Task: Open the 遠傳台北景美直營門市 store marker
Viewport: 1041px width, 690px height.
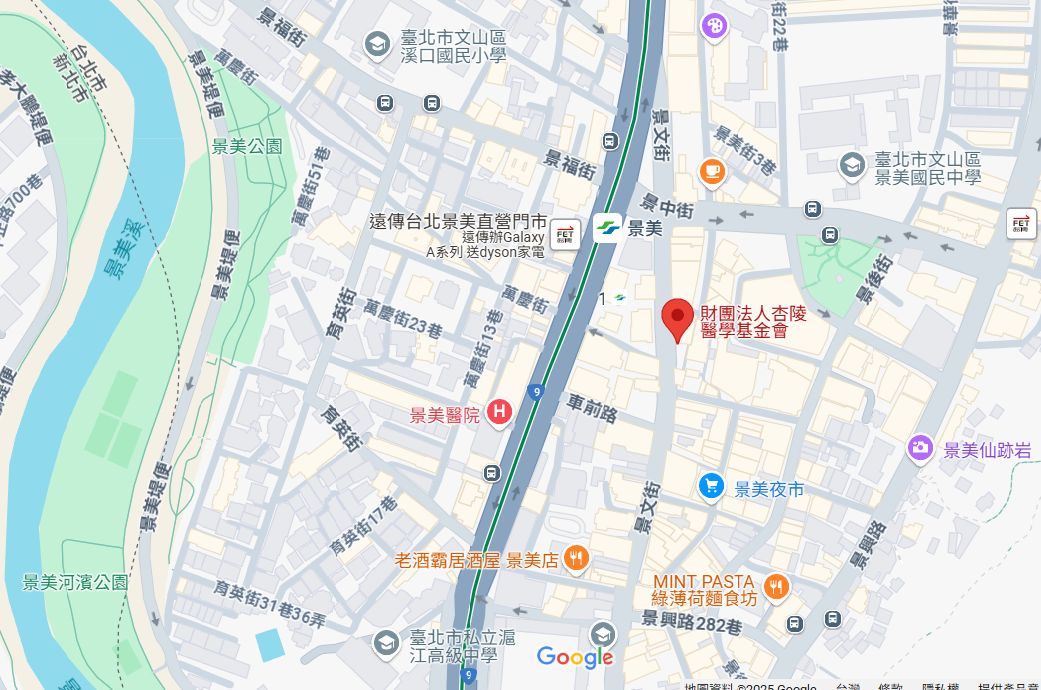Action: pyautogui.click(x=565, y=231)
